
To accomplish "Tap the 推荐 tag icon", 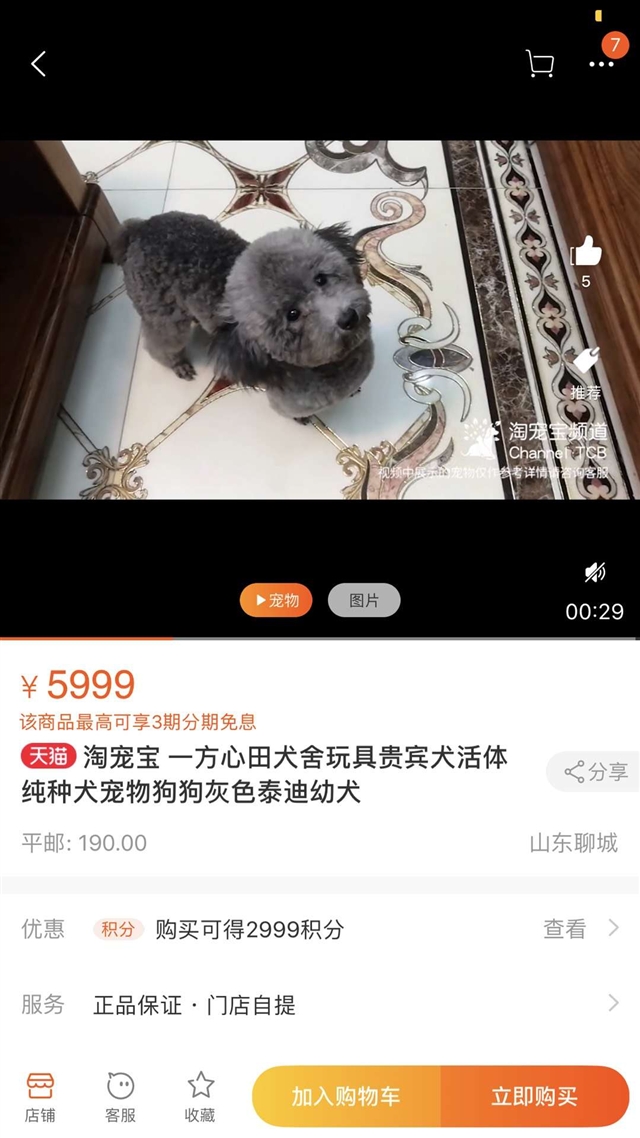I will (586, 361).
